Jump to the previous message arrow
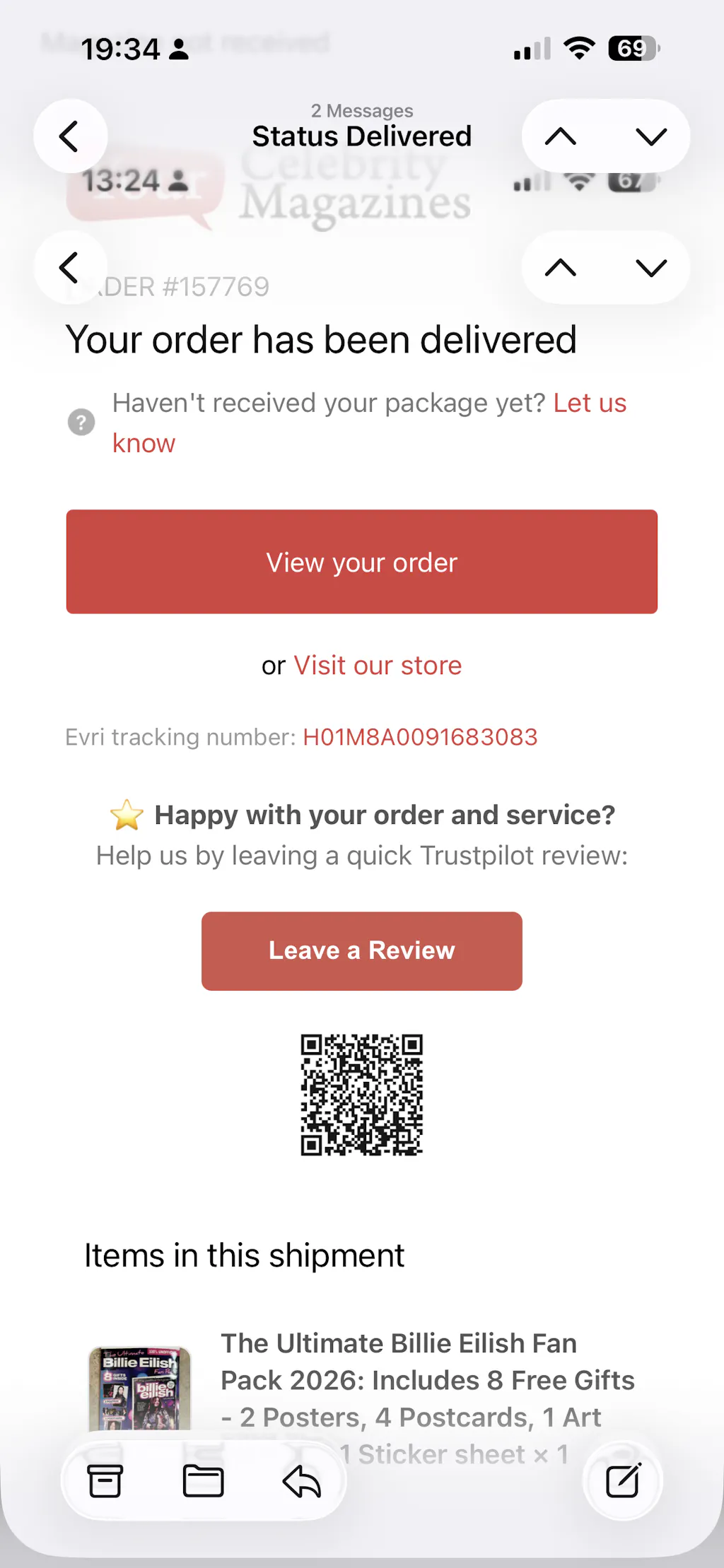This screenshot has width=724, height=1568. 561,136
